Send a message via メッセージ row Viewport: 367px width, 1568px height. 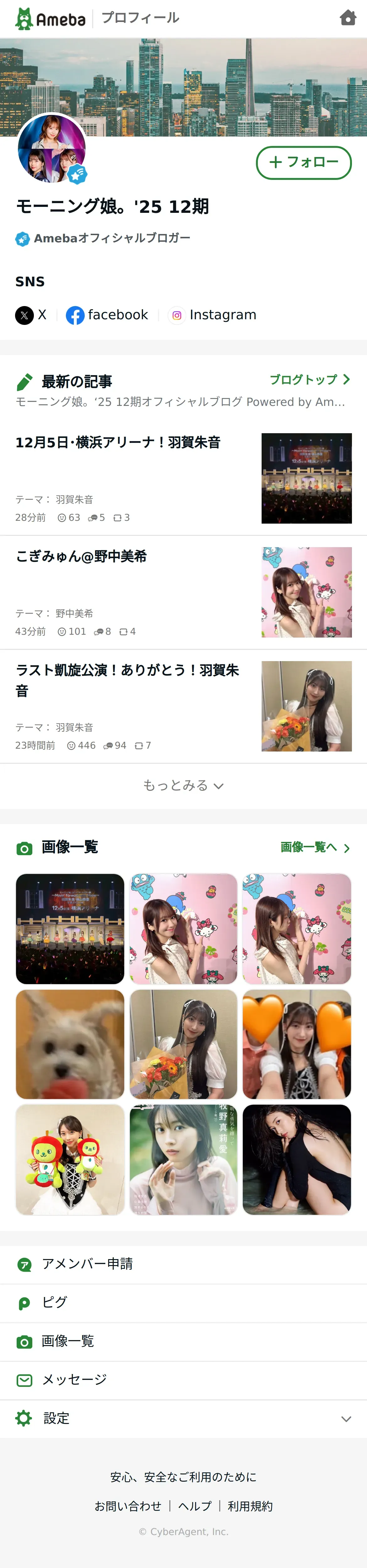point(74,1380)
